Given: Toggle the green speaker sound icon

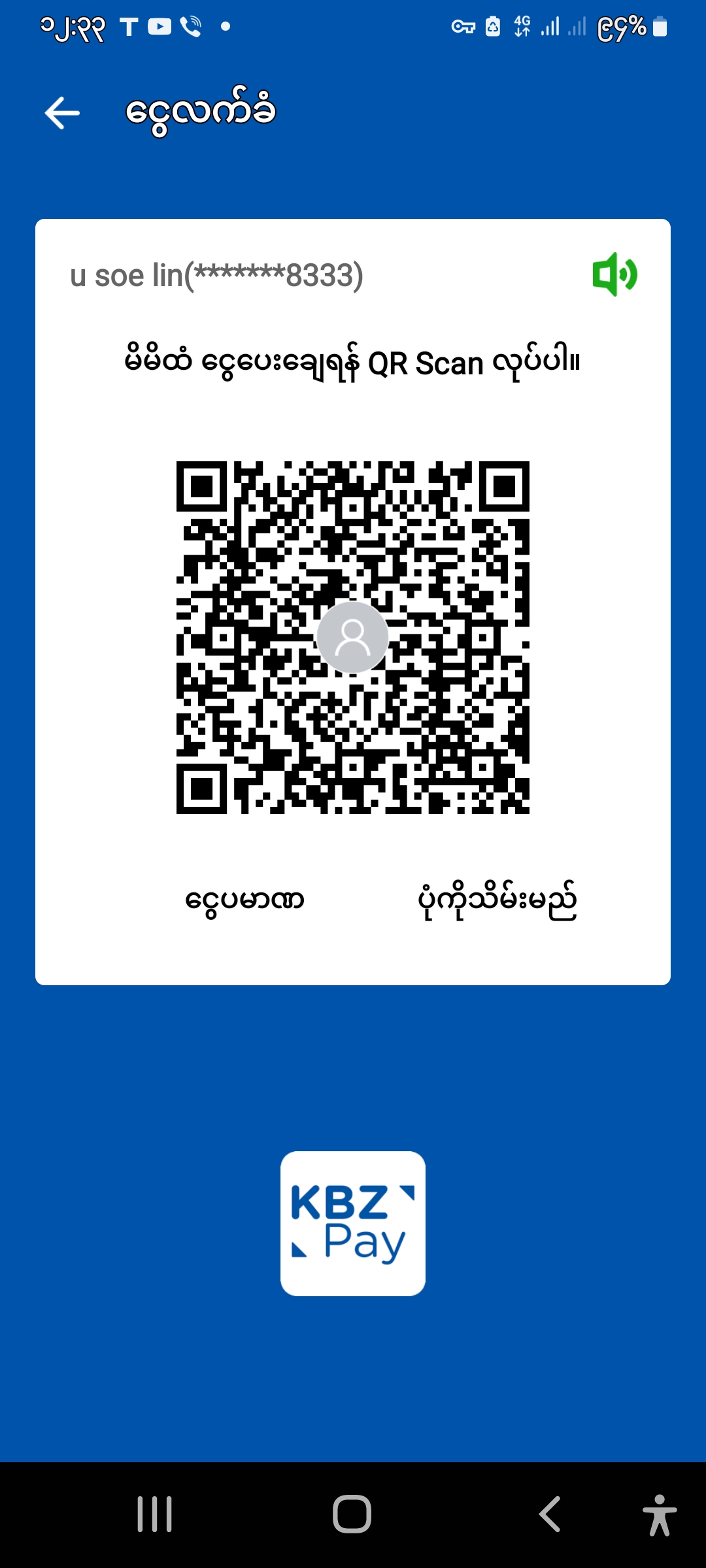Looking at the screenshot, I should pos(614,274).
